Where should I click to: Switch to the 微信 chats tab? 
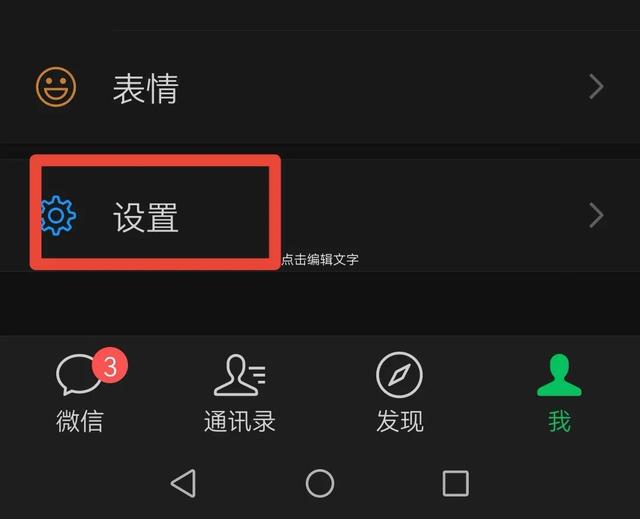pos(80,394)
